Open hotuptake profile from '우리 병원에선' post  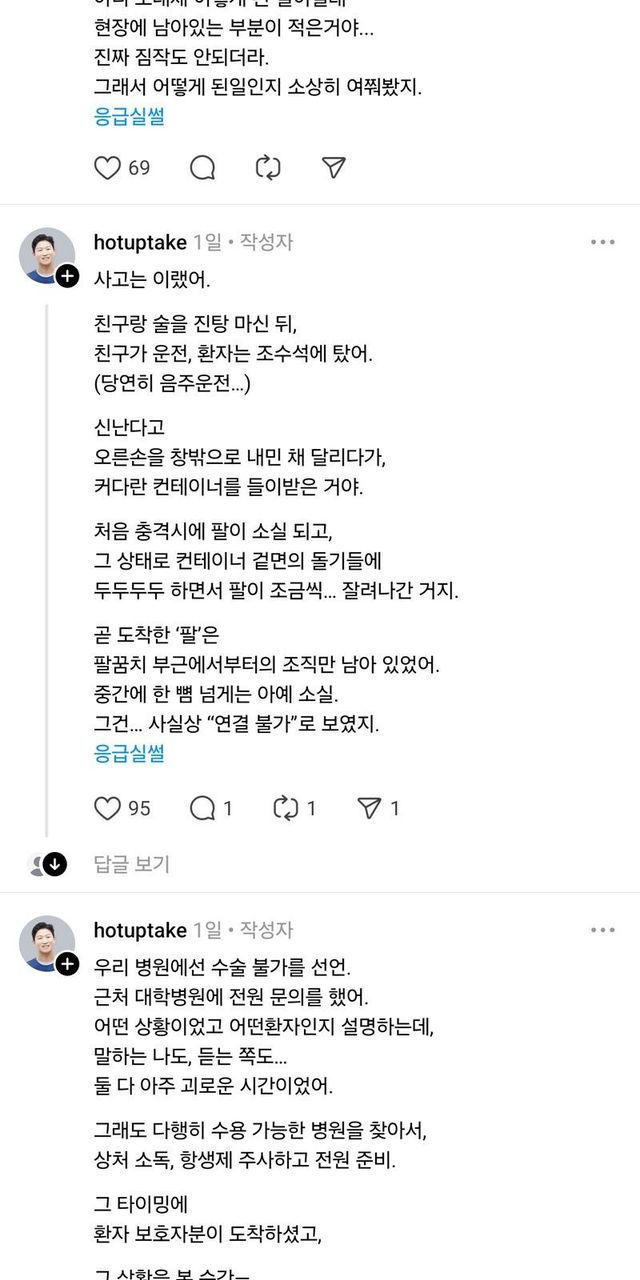click(140, 930)
